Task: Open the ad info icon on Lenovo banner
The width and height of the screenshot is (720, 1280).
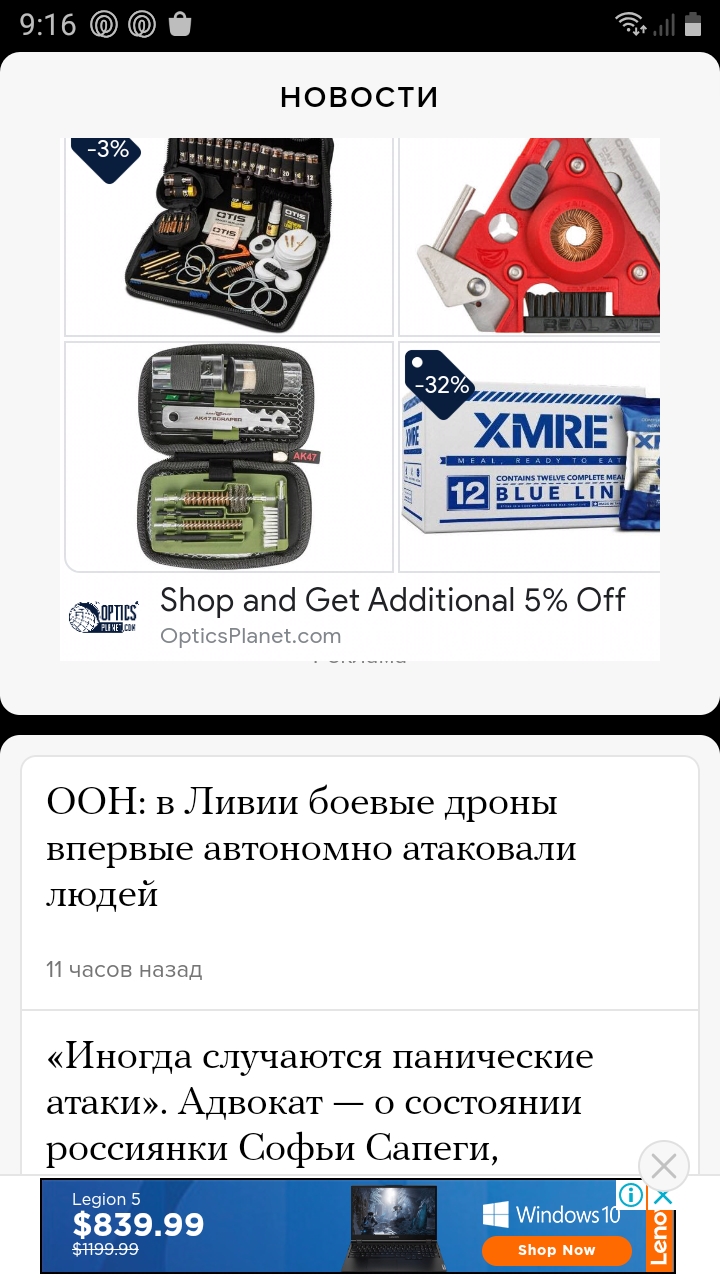Action: click(631, 1195)
